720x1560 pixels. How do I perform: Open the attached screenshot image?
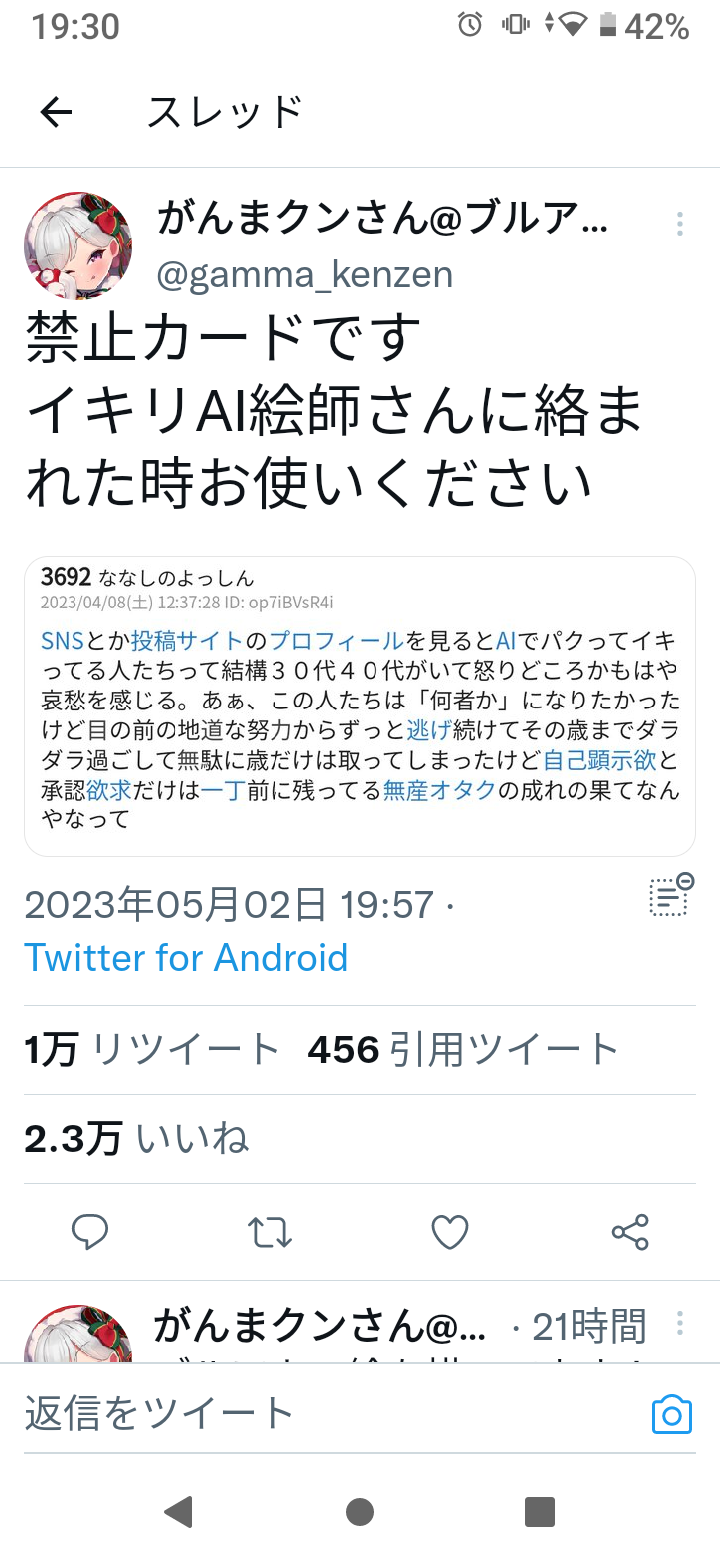tap(360, 706)
